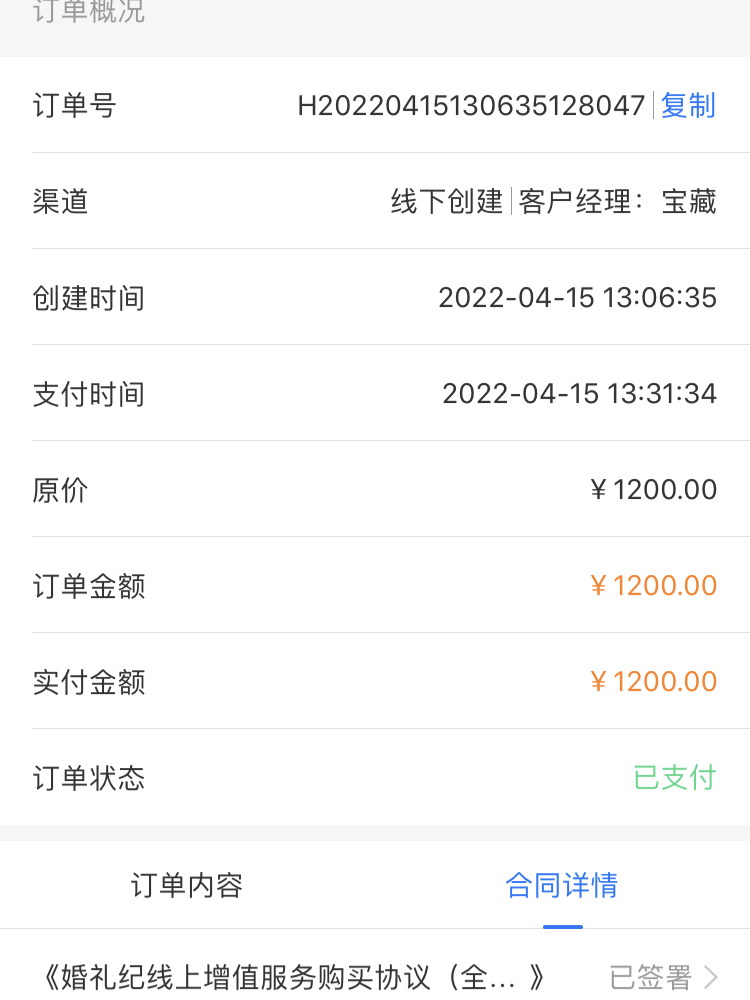Copy the order number via 复制
This screenshot has height=1000, width=750.
coord(688,105)
